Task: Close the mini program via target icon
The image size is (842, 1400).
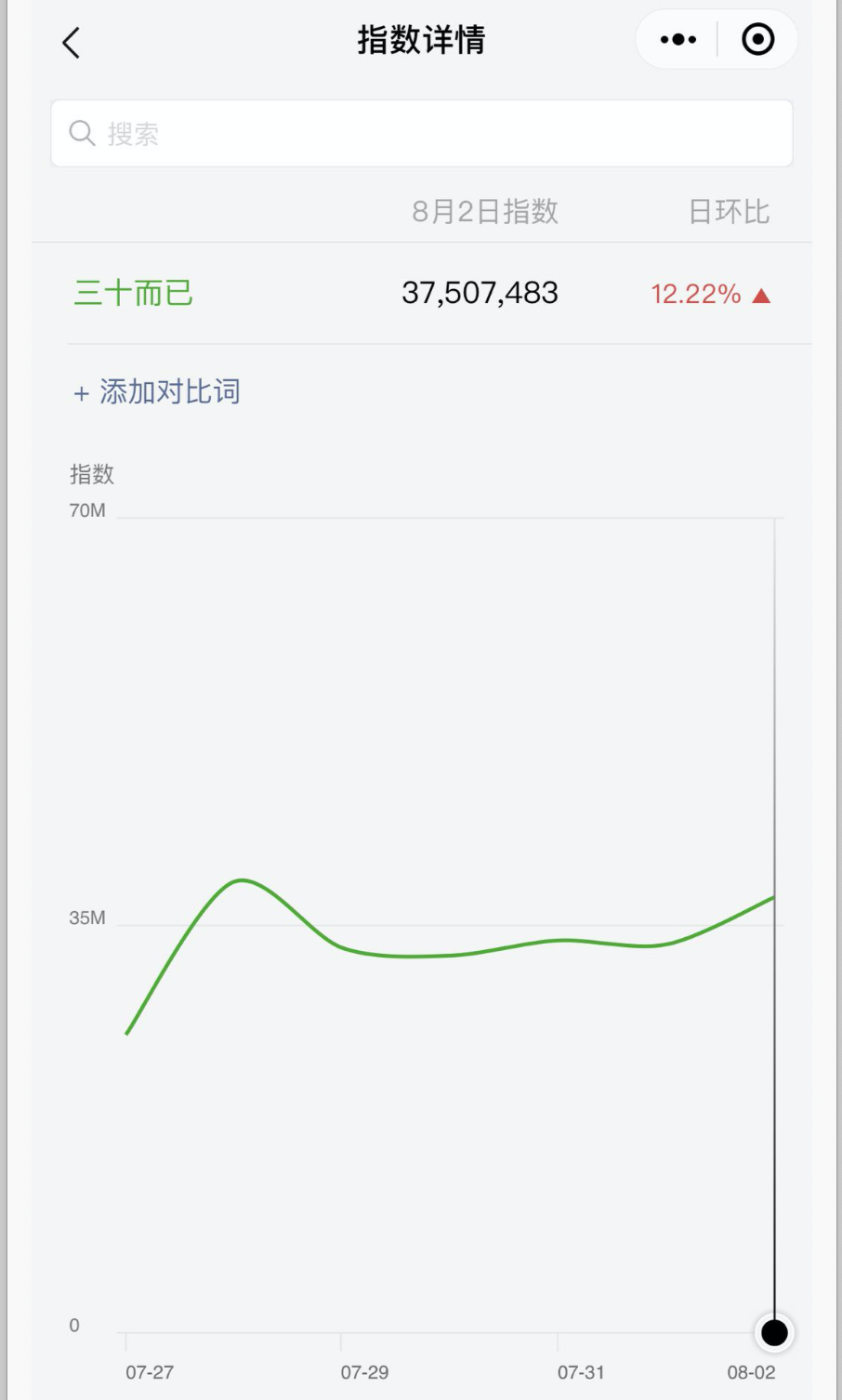Action: click(x=757, y=40)
